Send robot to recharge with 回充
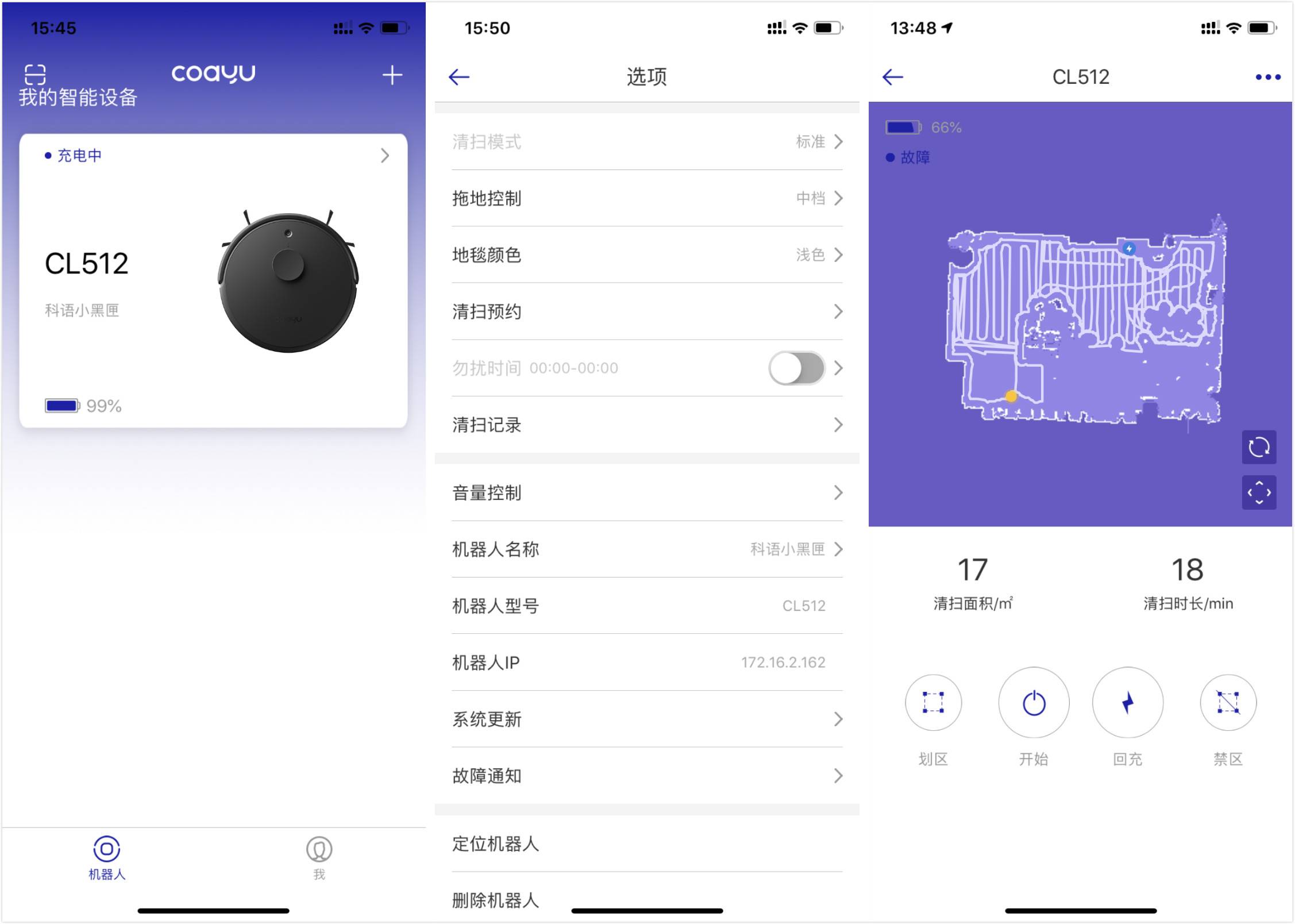Screen dimensions: 1295x924 (1127, 703)
